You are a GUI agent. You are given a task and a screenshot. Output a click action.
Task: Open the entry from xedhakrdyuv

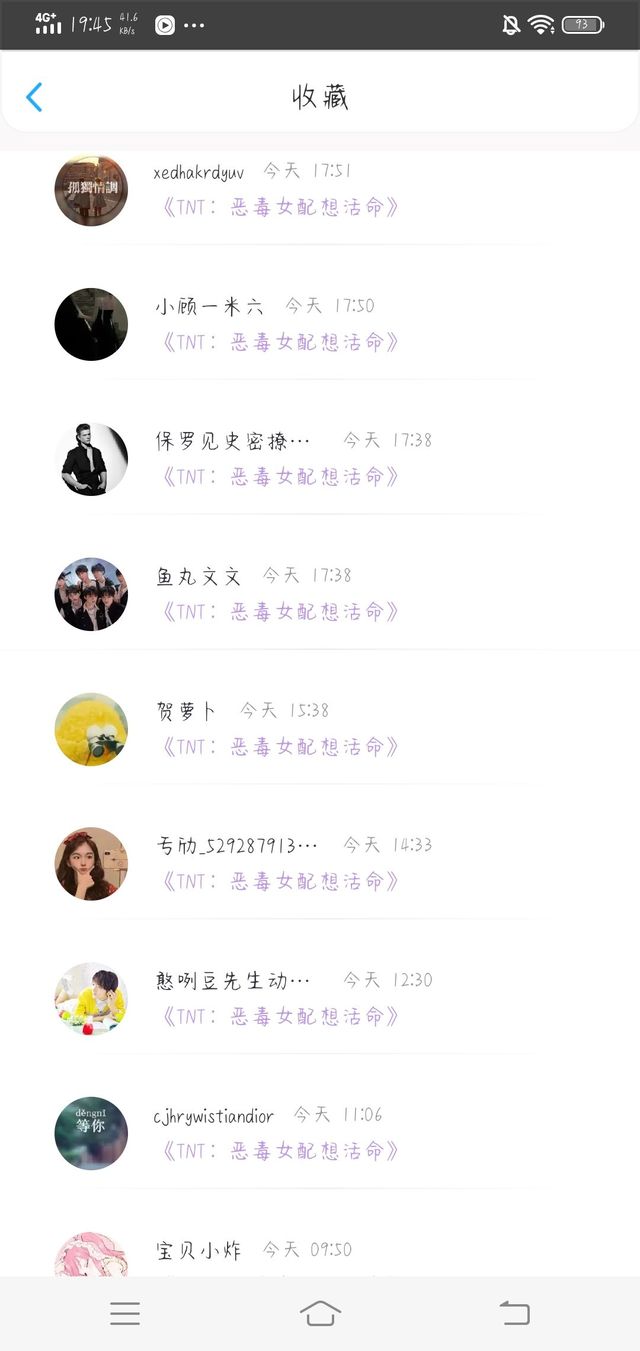tap(320, 190)
